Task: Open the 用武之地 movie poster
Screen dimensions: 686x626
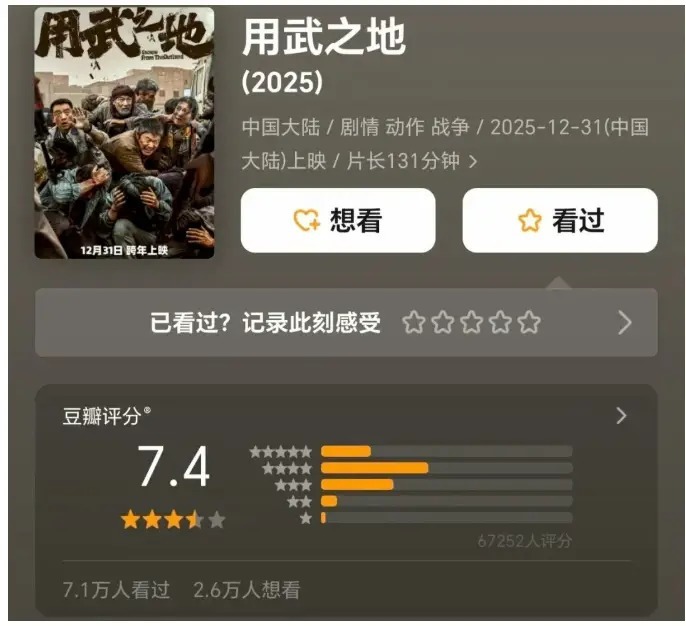Action: click(124, 133)
